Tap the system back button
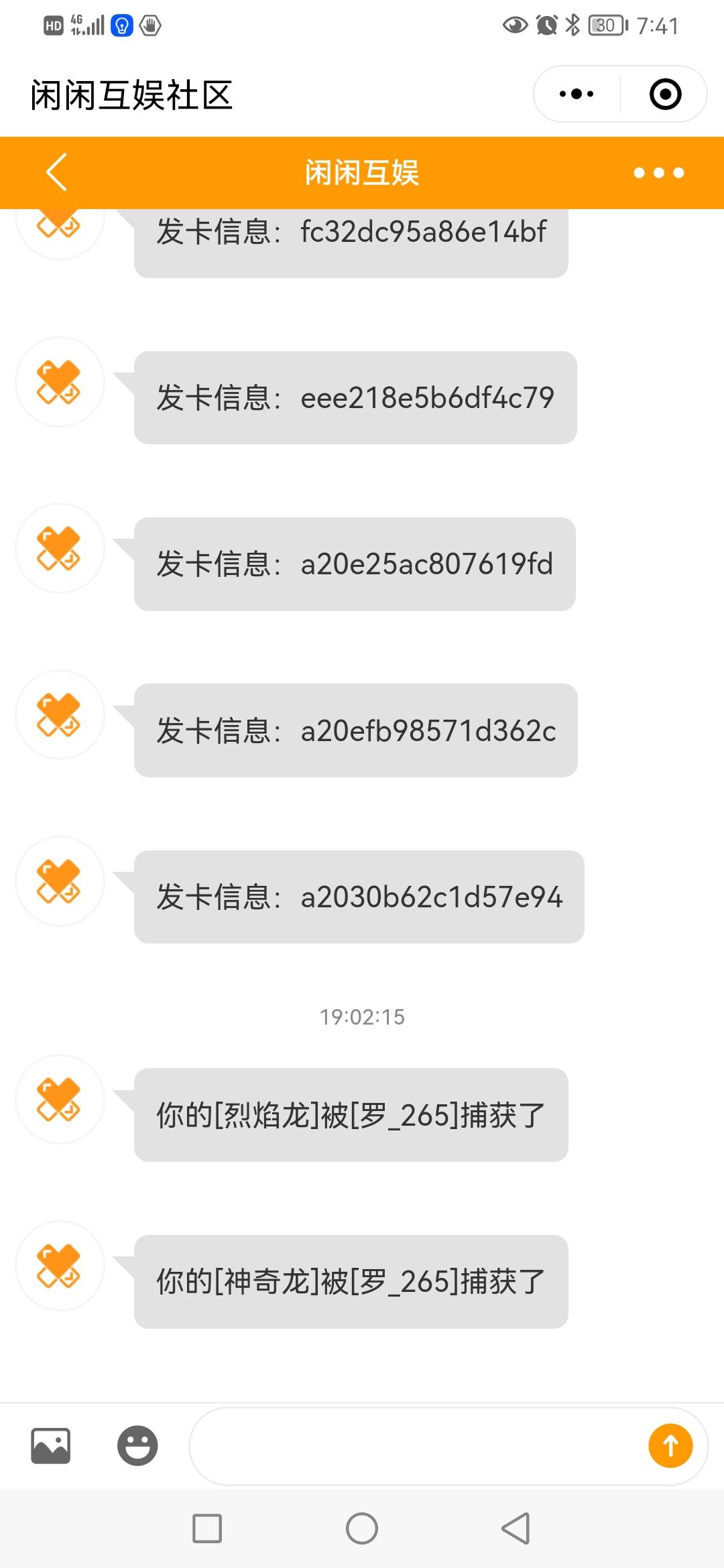Image resolution: width=724 pixels, height=1568 pixels. point(516,1528)
